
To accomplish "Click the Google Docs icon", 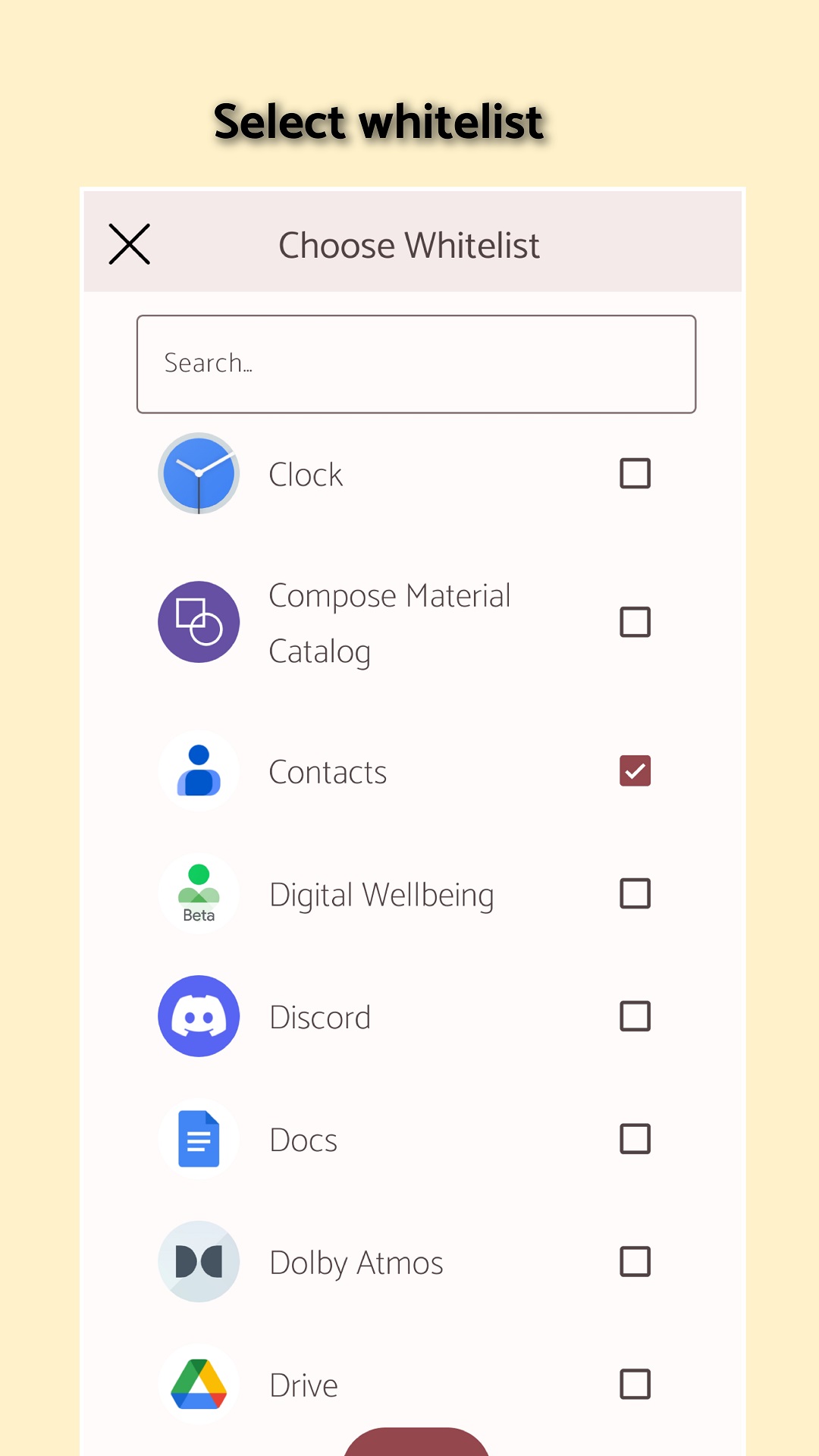I will (x=199, y=1139).
